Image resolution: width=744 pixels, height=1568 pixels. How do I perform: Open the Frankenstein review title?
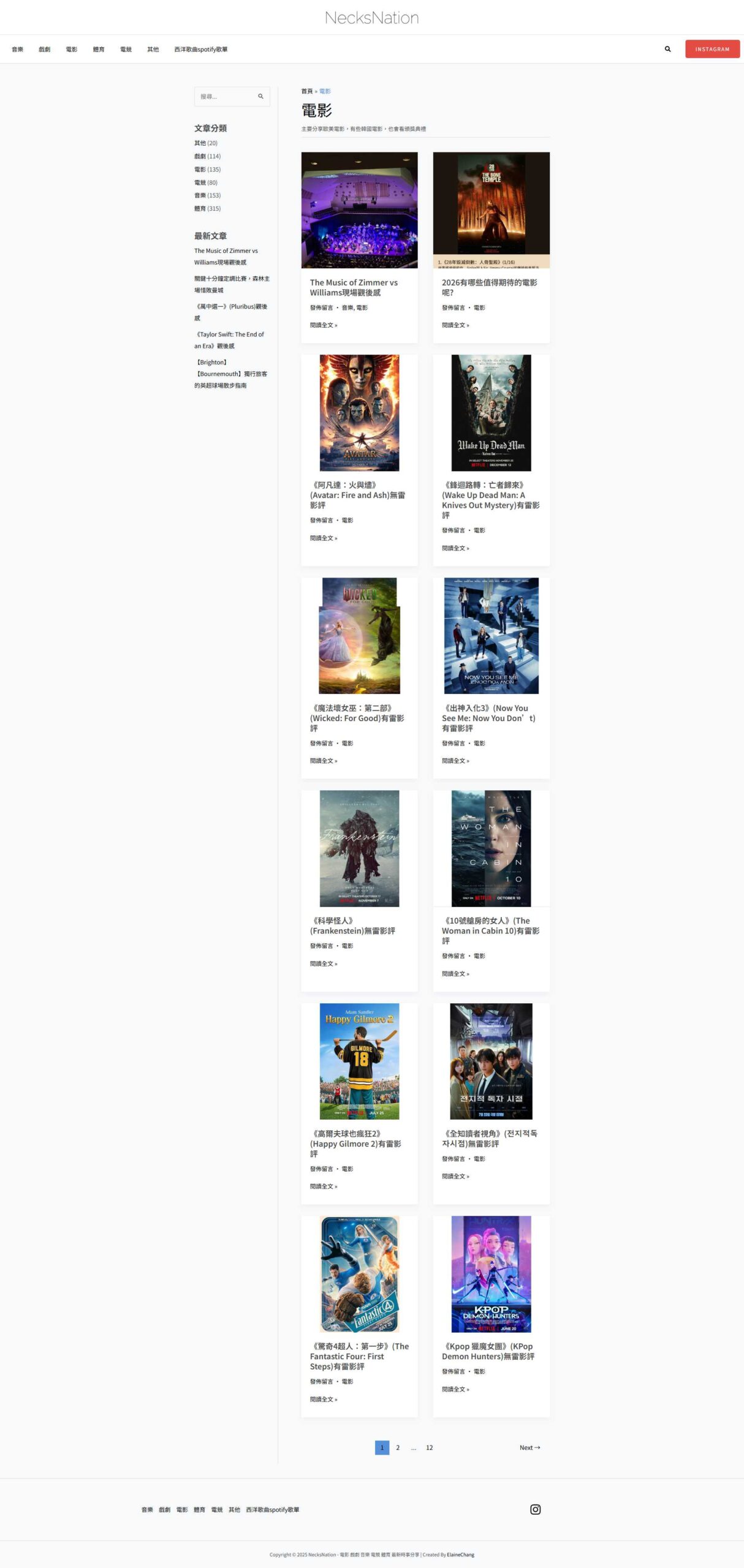point(352,925)
